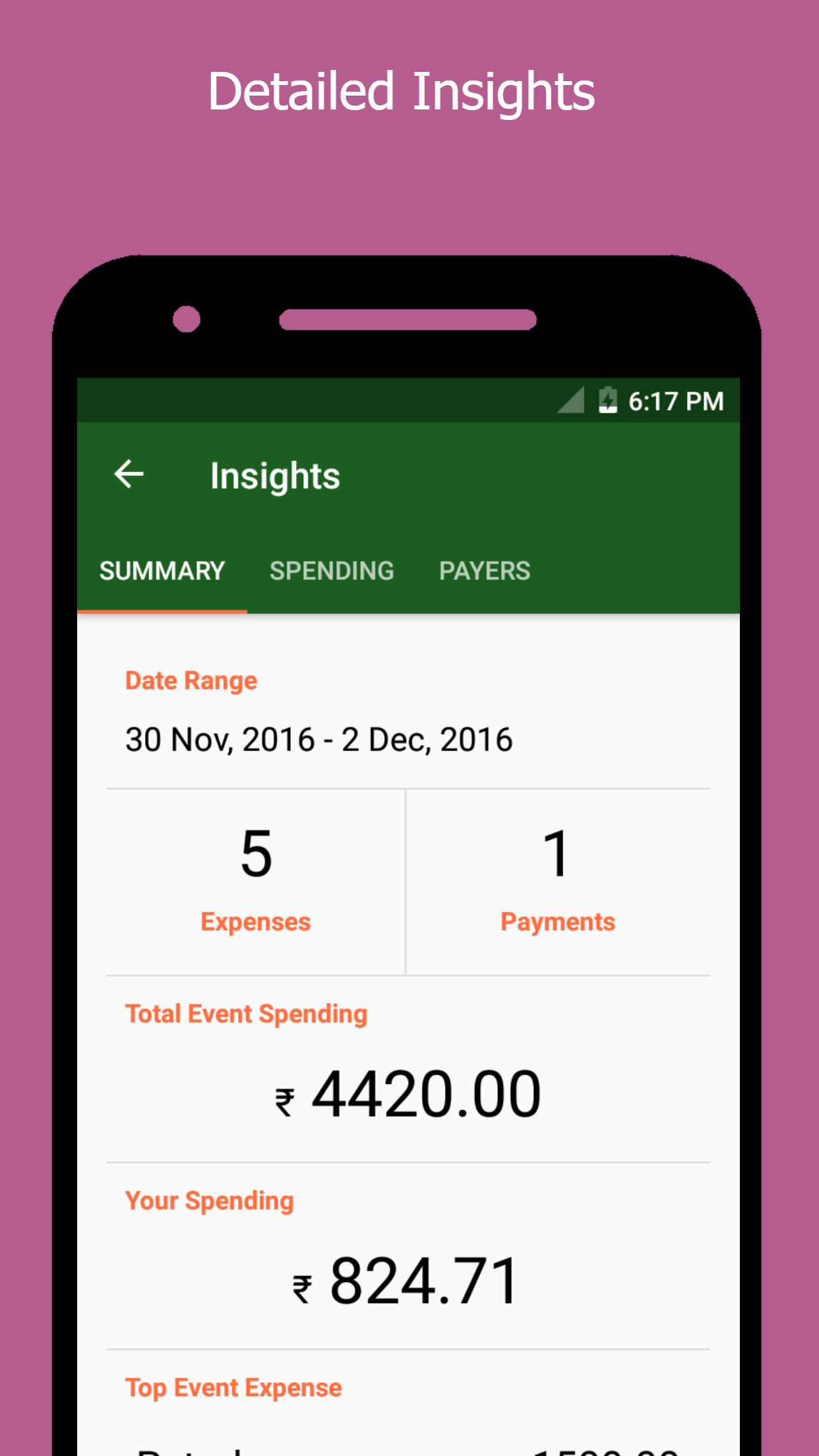This screenshot has height=1456, width=819.
Task: Switch to the SPENDING tab
Action: (x=332, y=570)
